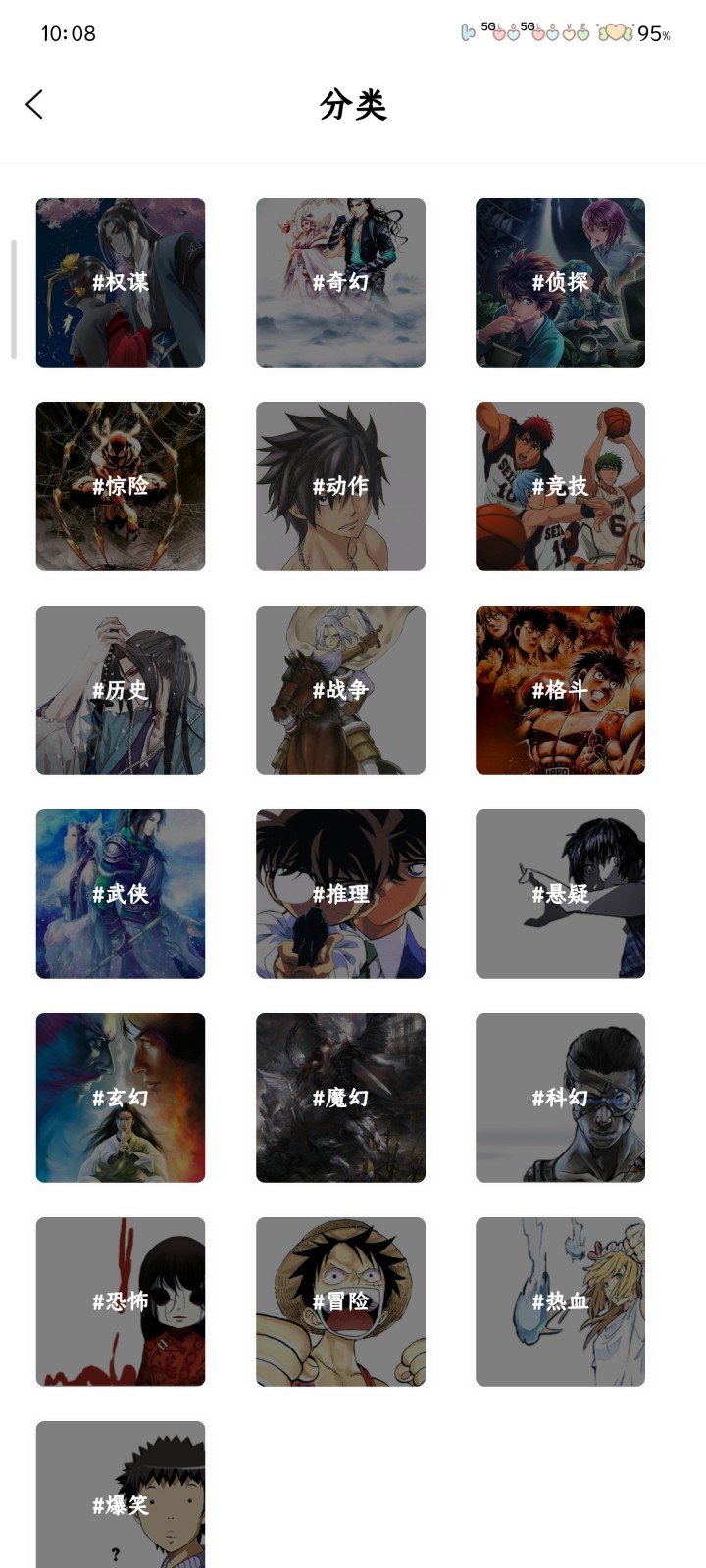
Task: Open the #竞技 sports category
Action: pos(559,486)
